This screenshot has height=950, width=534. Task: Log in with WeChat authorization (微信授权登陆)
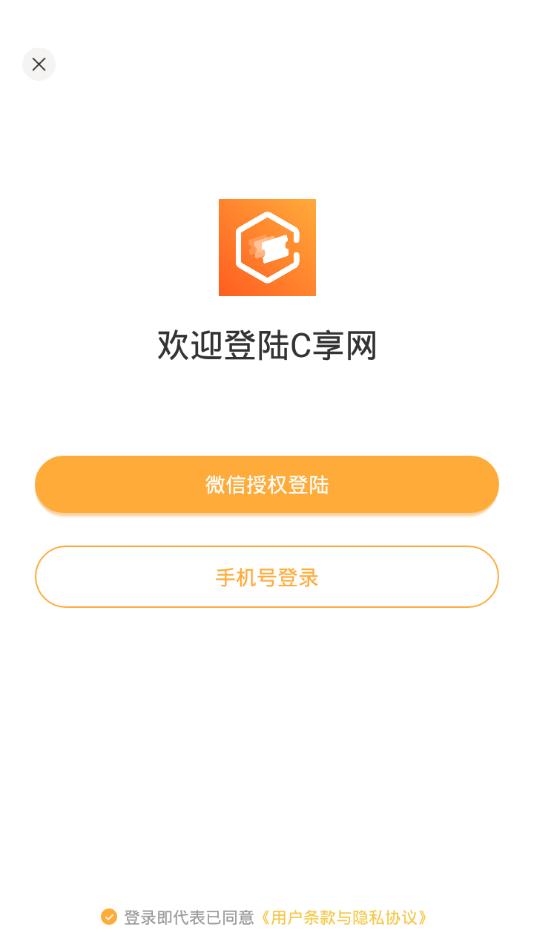pos(267,485)
